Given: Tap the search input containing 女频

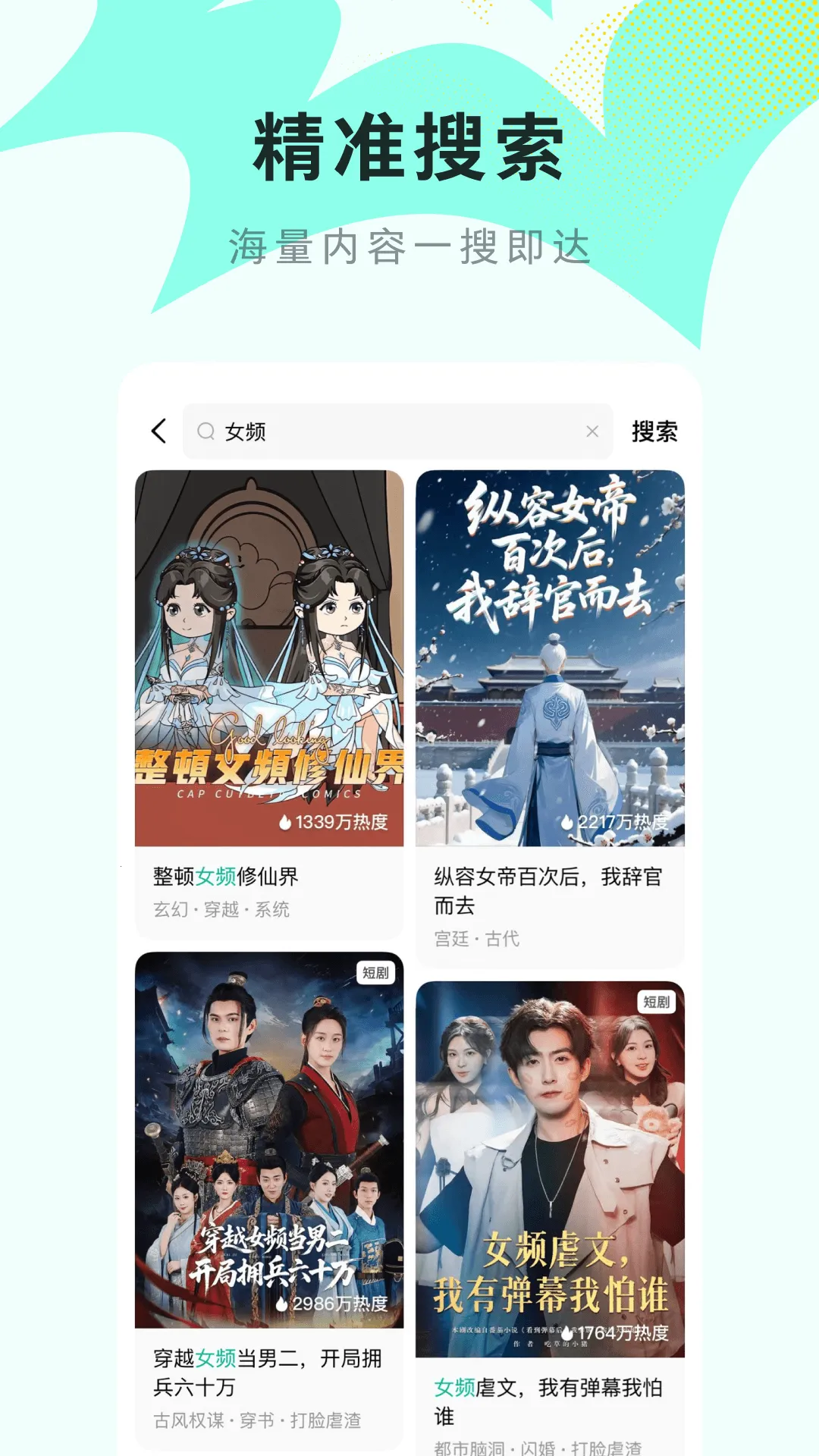Looking at the screenshot, I should (x=379, y=430).
